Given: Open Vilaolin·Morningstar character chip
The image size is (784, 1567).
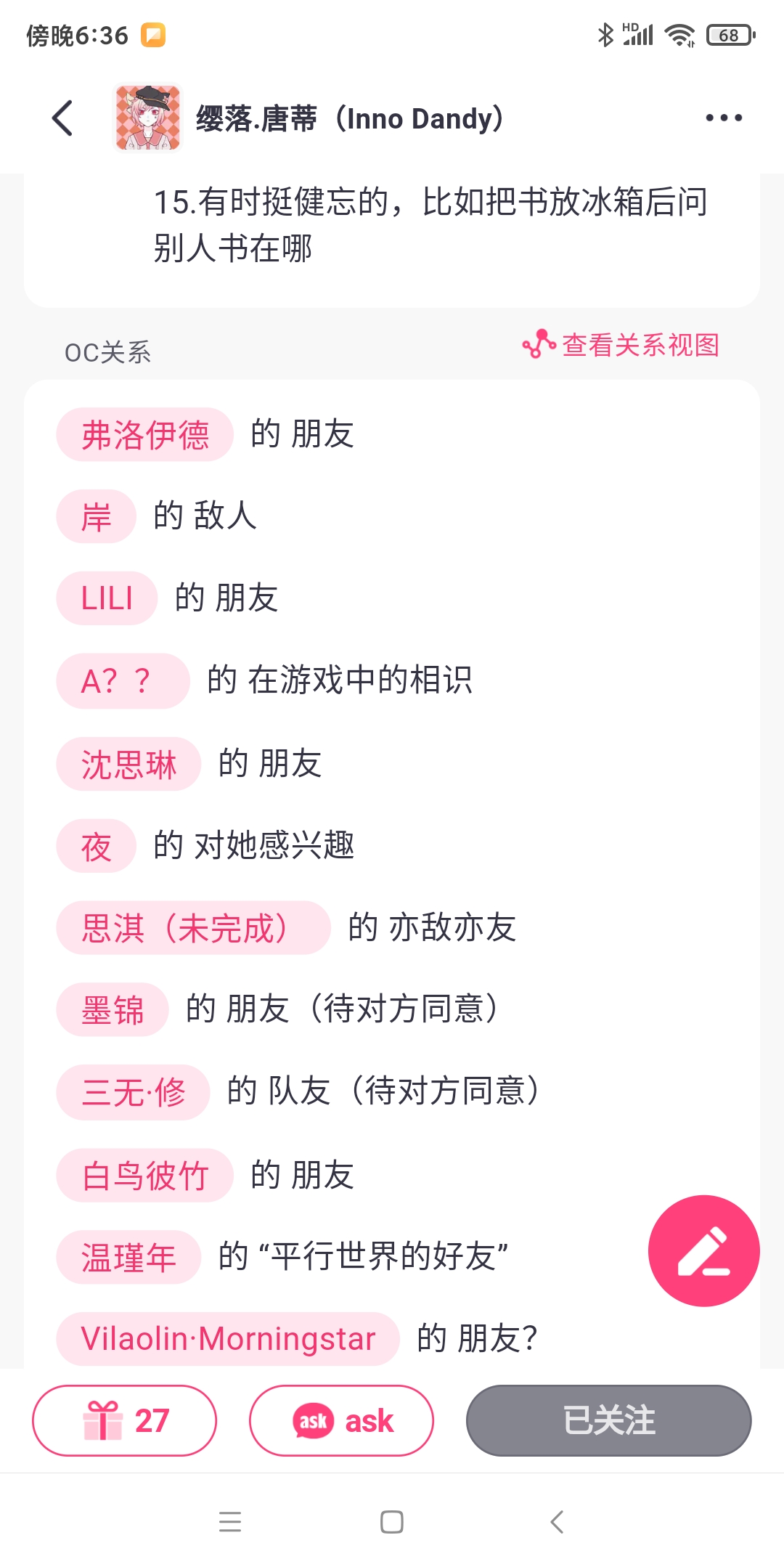Looking at the screenshot, I should pos(227,1339).
